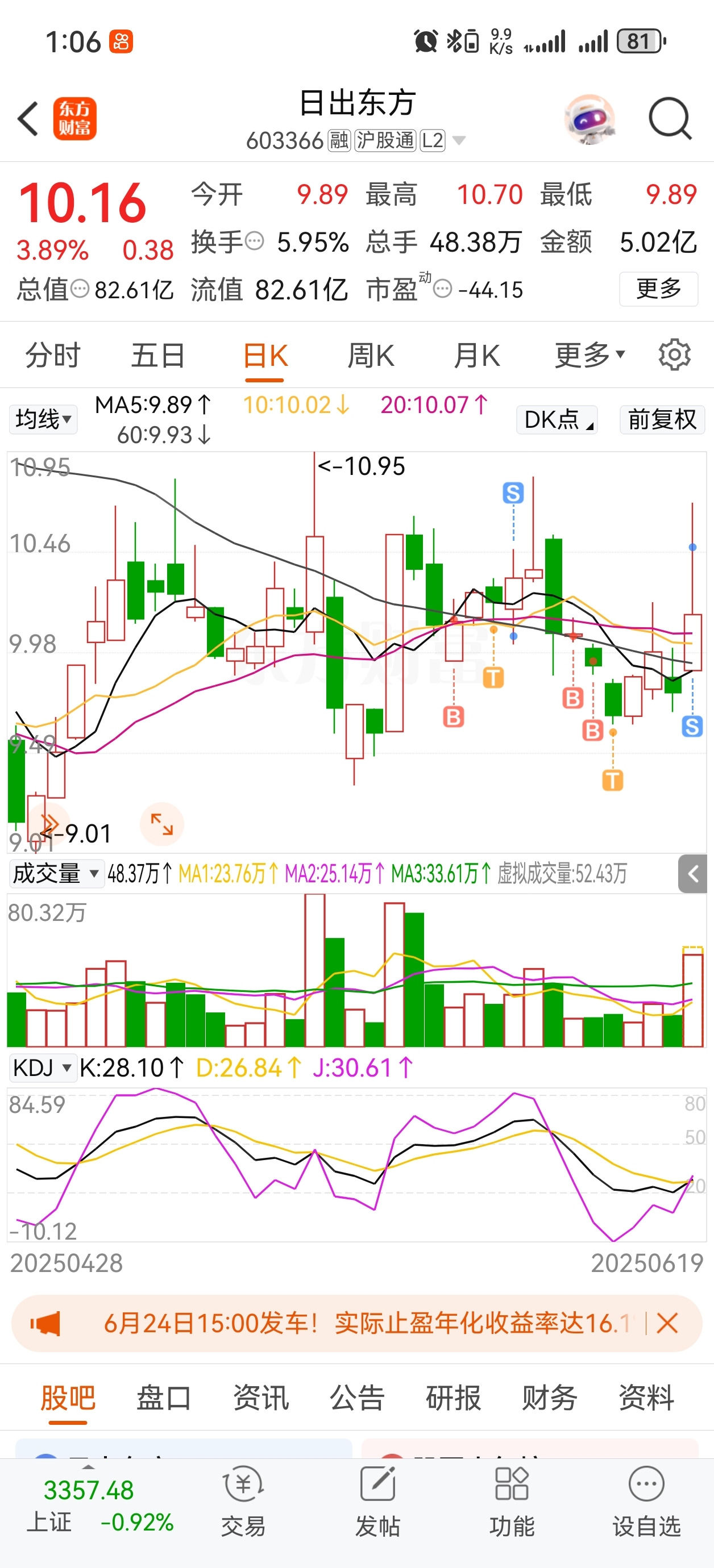Open the KDJ indicator dropdown
714x1568 pixels.
click(42, 1067)
